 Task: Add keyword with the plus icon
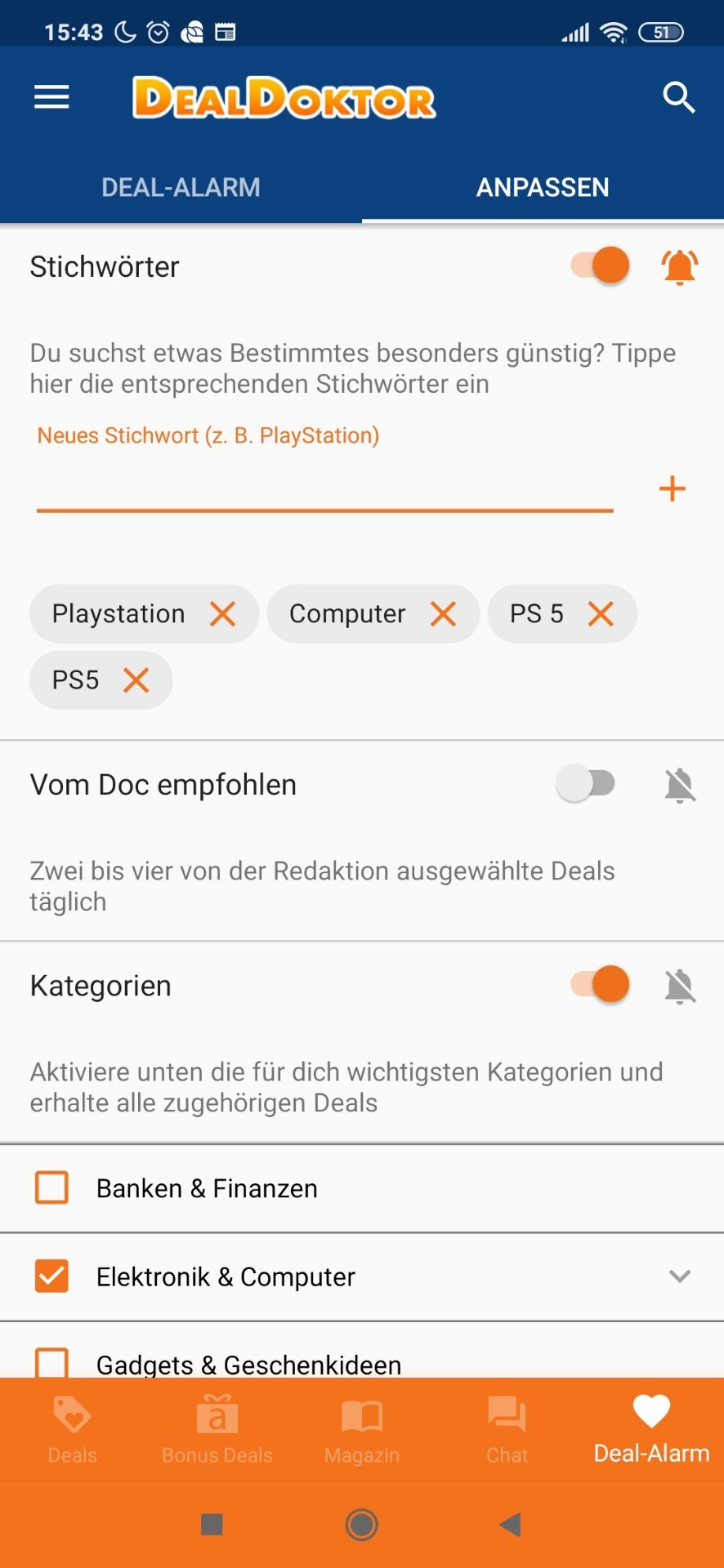tap(672, 489)
